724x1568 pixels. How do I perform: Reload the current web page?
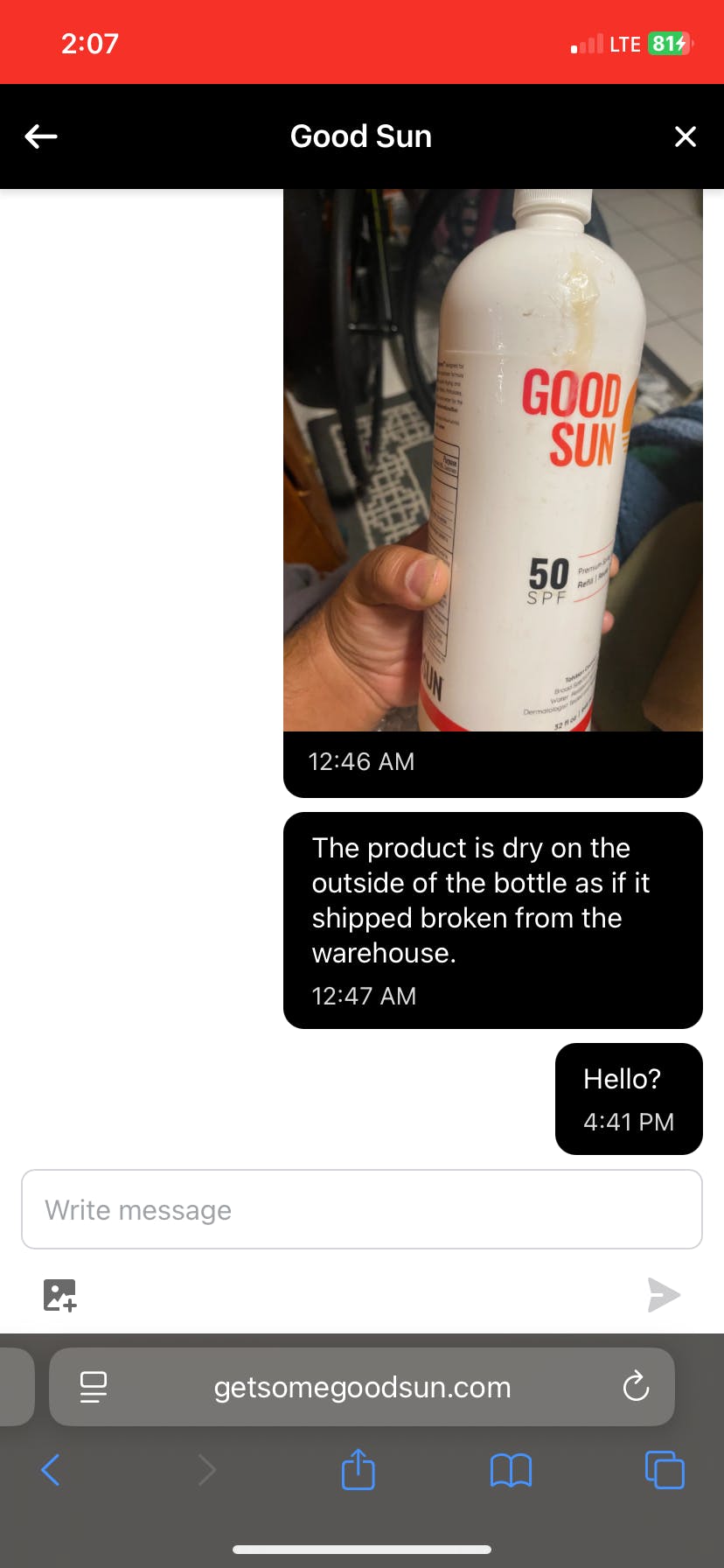click(x=636, y=1386)
